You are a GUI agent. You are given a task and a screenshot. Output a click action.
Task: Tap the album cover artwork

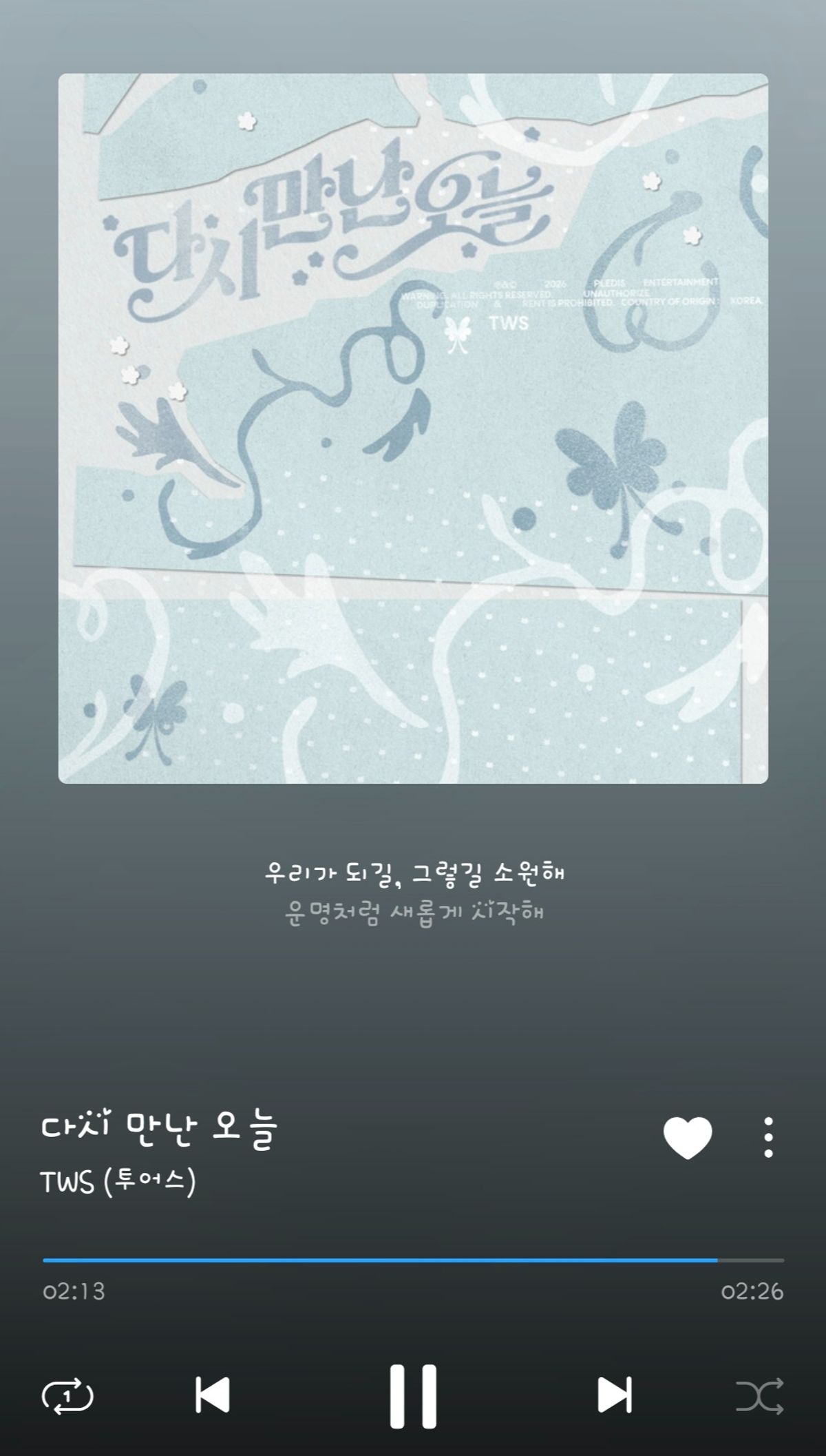413,428
